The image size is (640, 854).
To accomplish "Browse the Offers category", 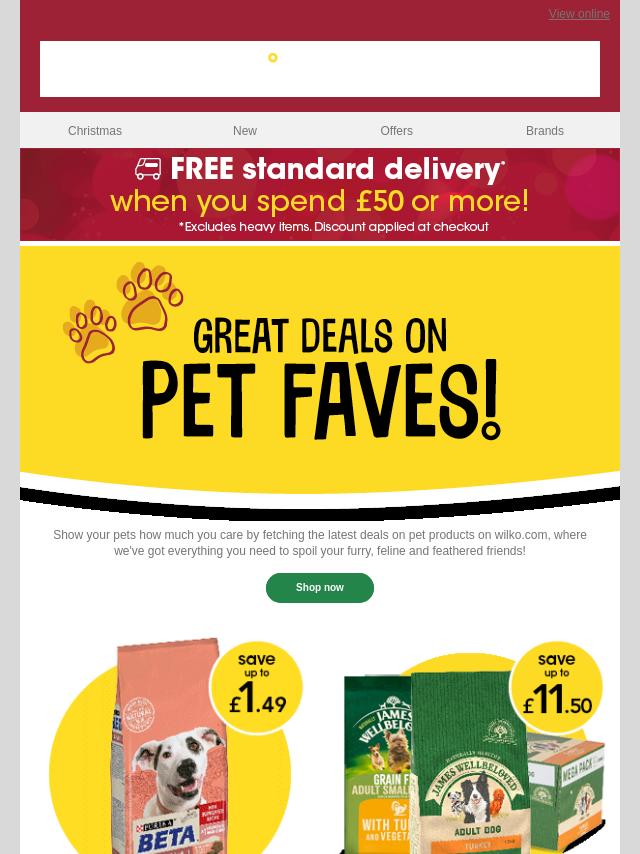I will pos(396,131).
